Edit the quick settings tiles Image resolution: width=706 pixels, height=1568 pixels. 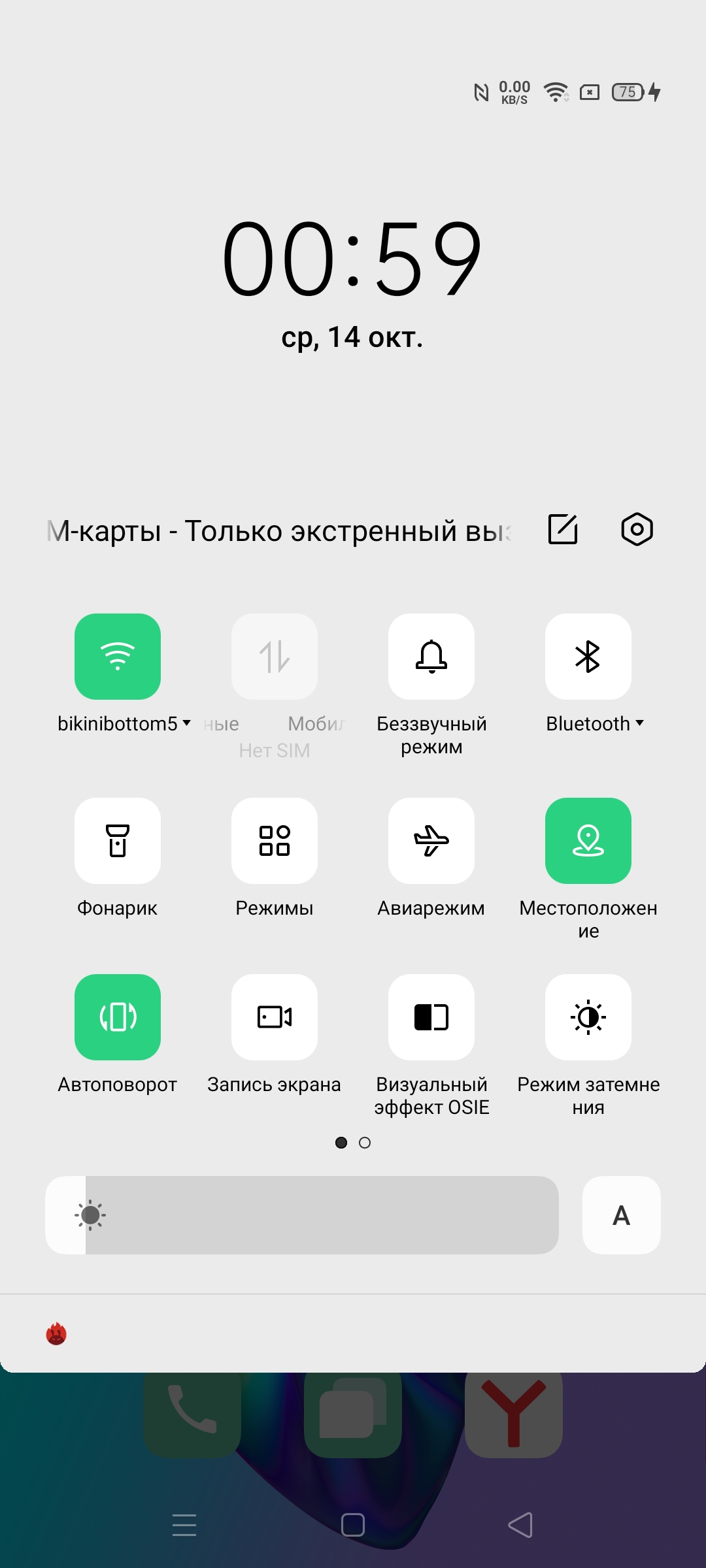[x=562, y=529]
